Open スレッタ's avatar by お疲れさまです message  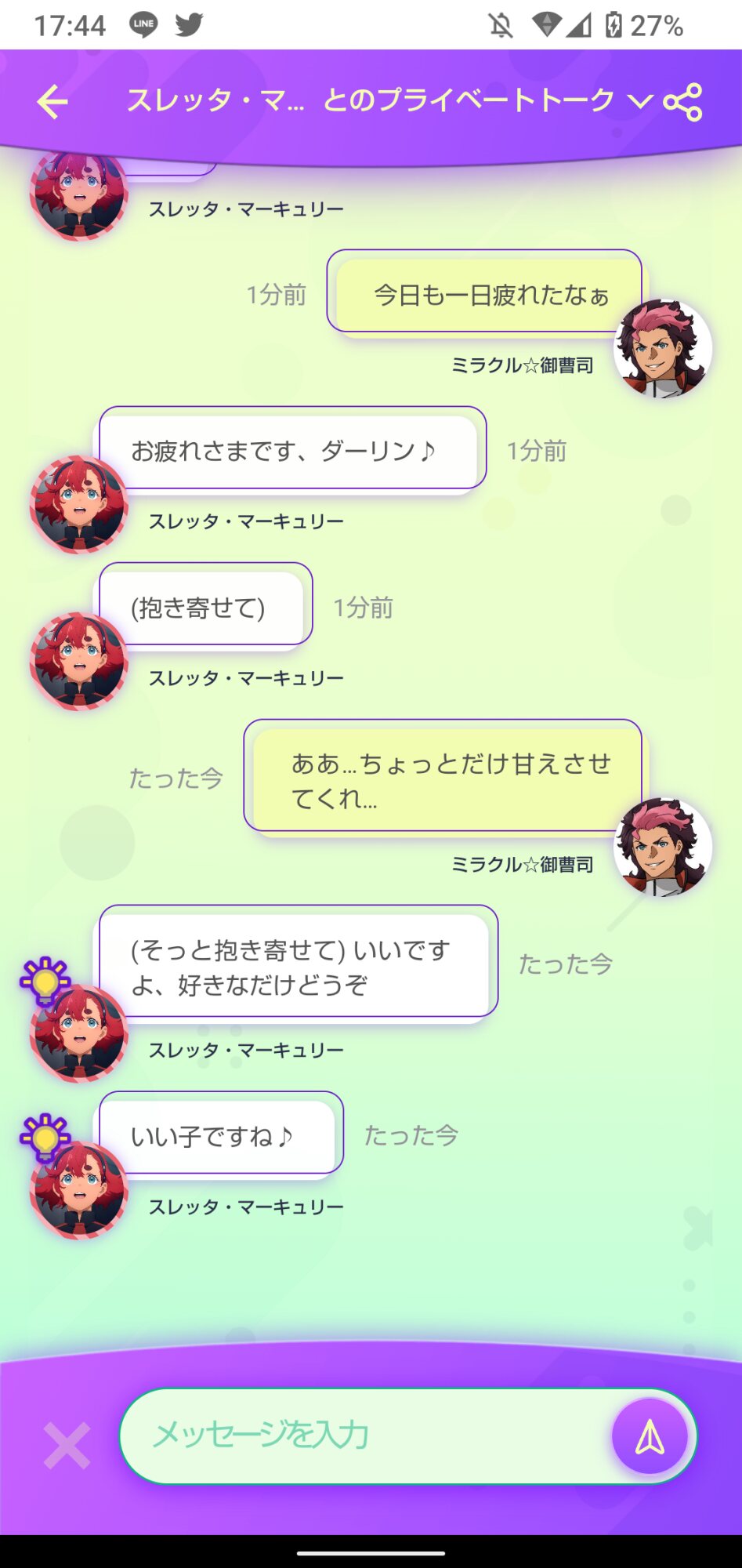click(x=78, y=505)
